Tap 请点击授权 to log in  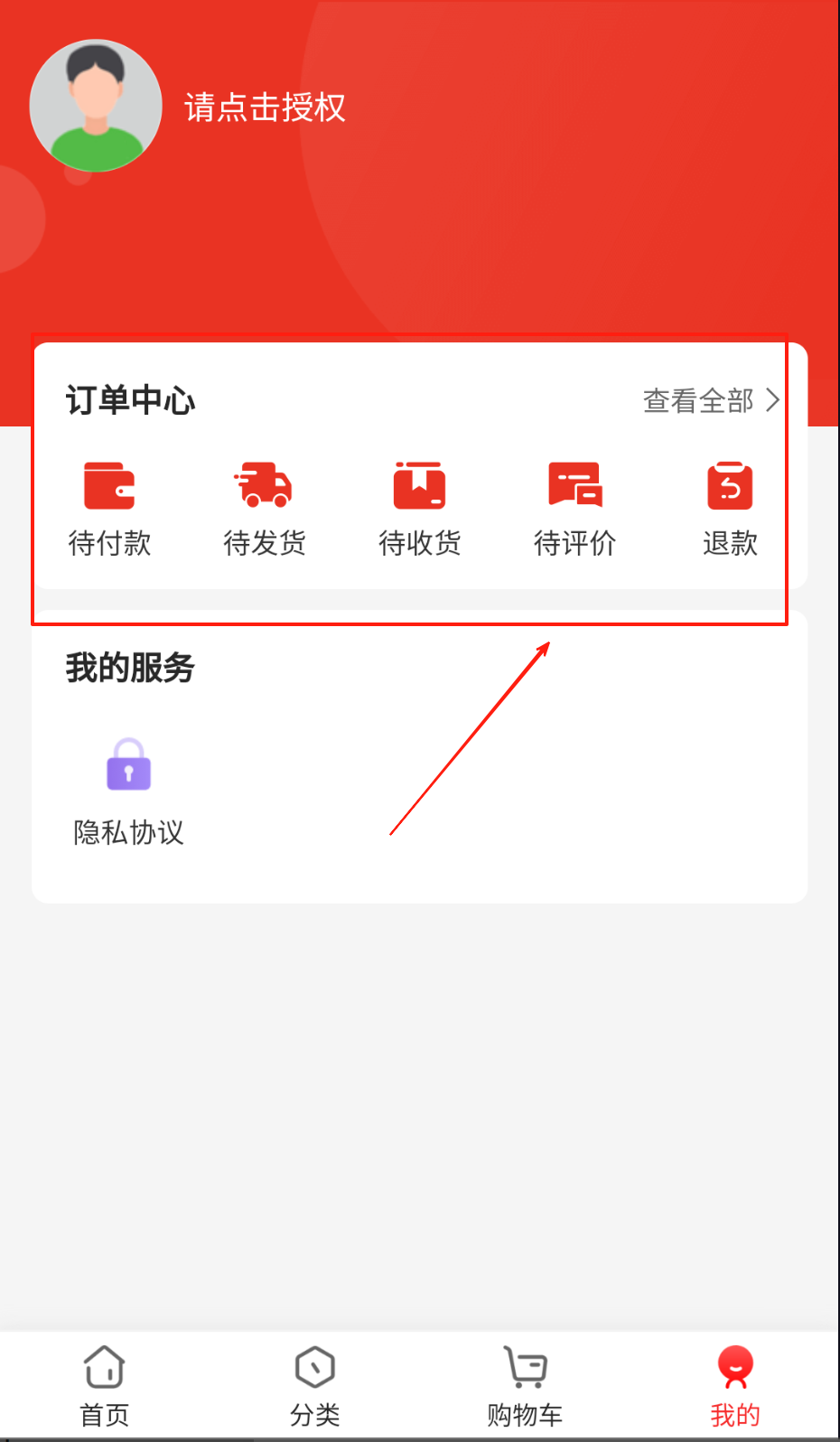pos(265,108)
